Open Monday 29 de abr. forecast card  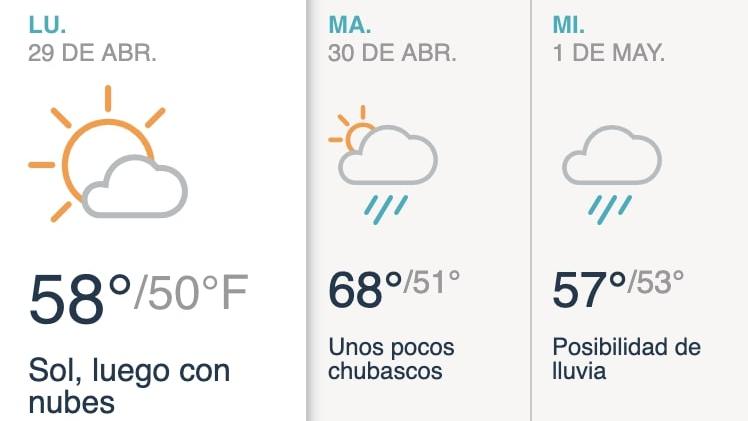click(152, 210)
